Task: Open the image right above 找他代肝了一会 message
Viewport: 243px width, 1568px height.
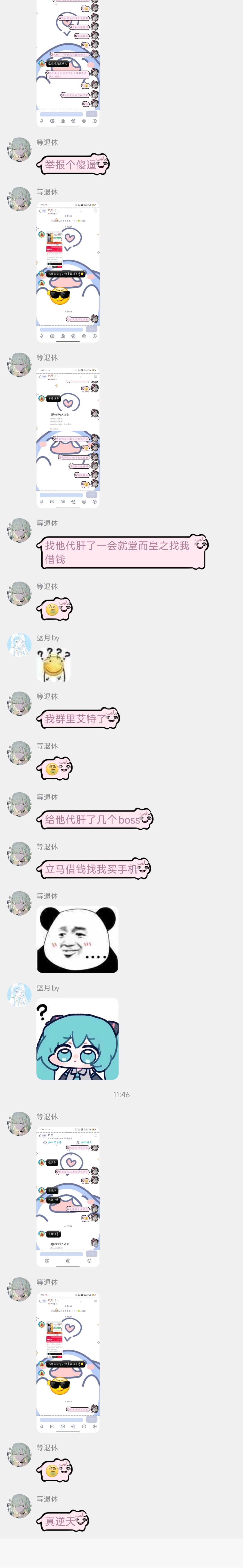Action: click(x=67, y=437)
